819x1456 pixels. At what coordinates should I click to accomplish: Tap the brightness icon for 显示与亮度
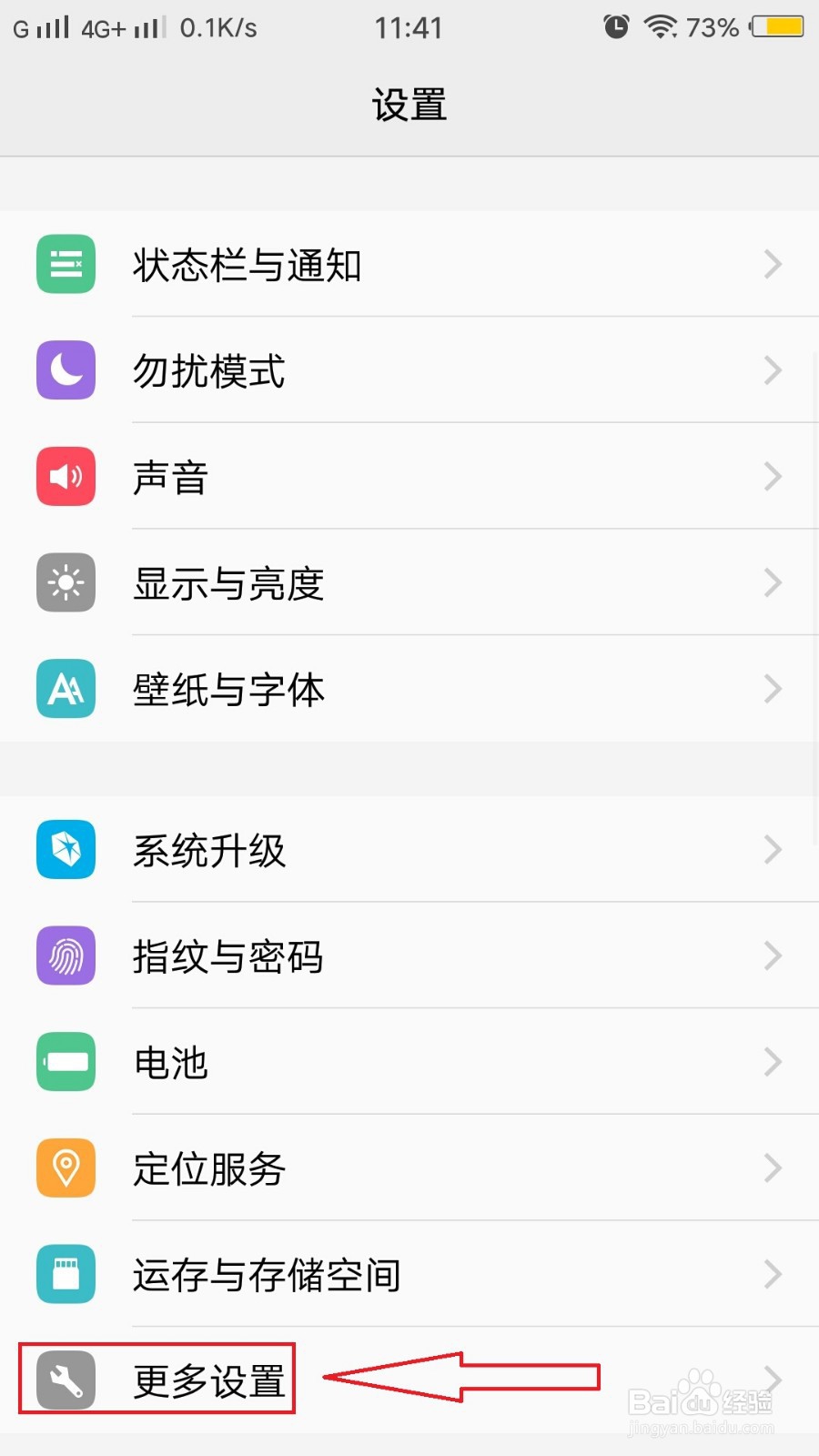[65, 583]
